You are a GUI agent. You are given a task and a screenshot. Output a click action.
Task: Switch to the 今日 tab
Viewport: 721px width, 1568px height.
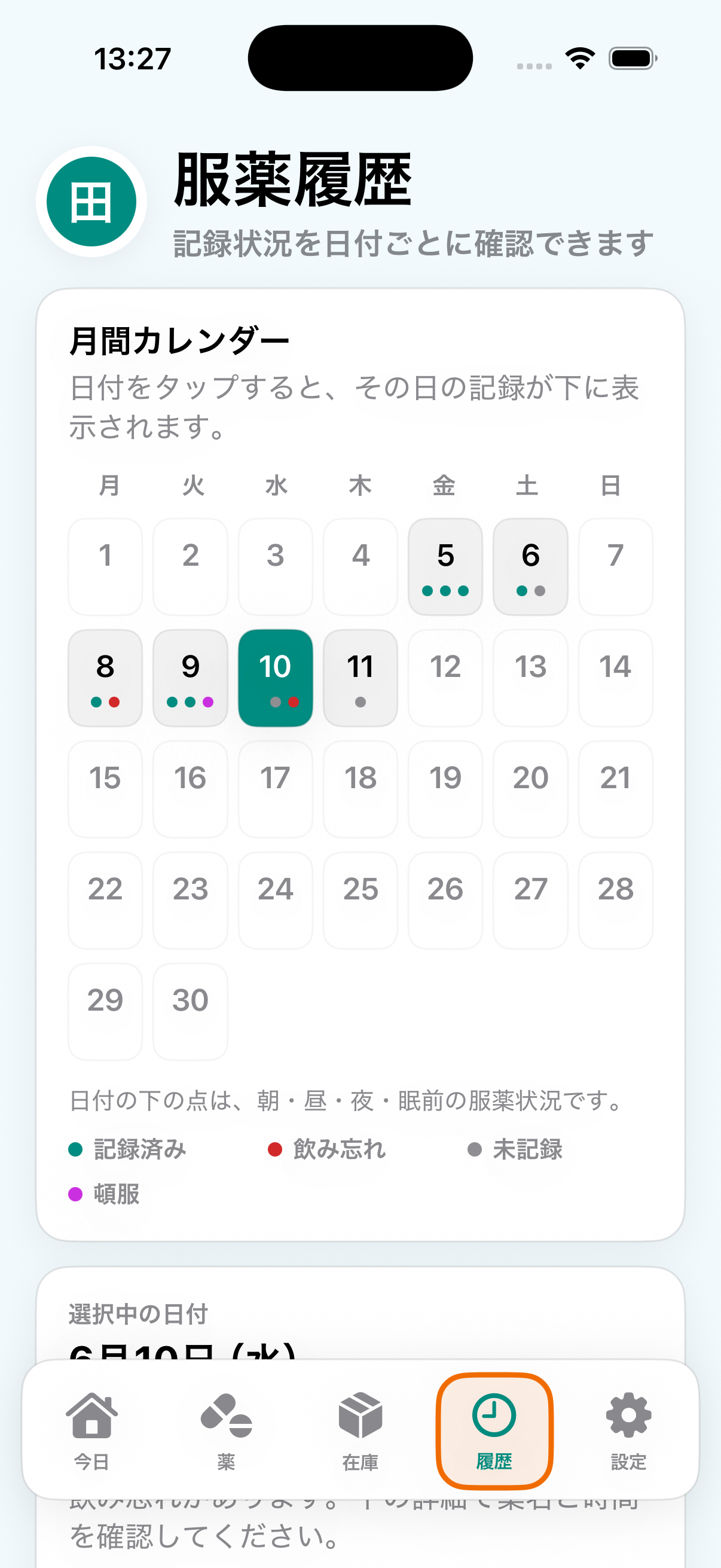pyautogui.click(x=91, y=1431)
